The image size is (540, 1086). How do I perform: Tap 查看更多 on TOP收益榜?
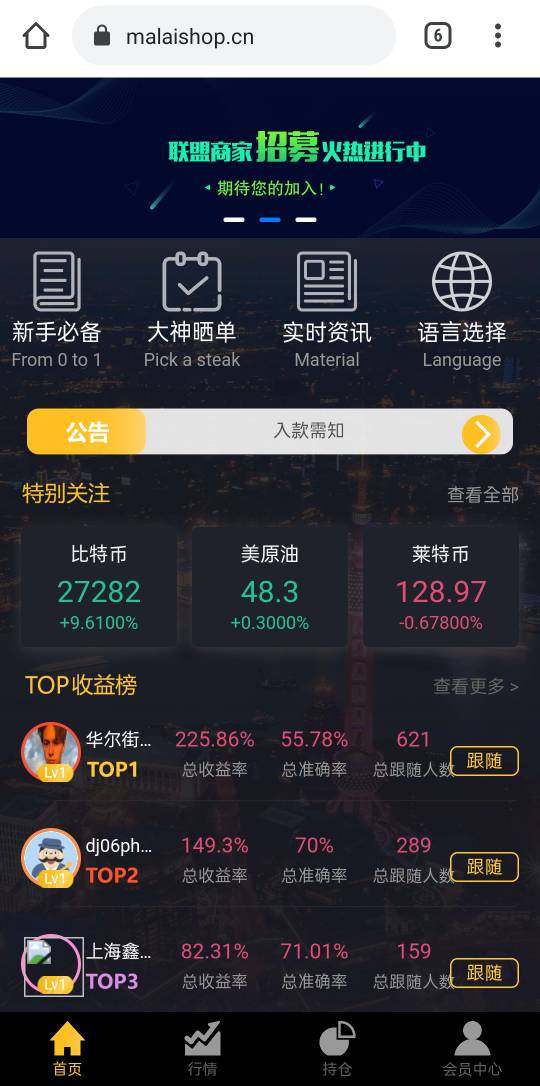[476, 686]
